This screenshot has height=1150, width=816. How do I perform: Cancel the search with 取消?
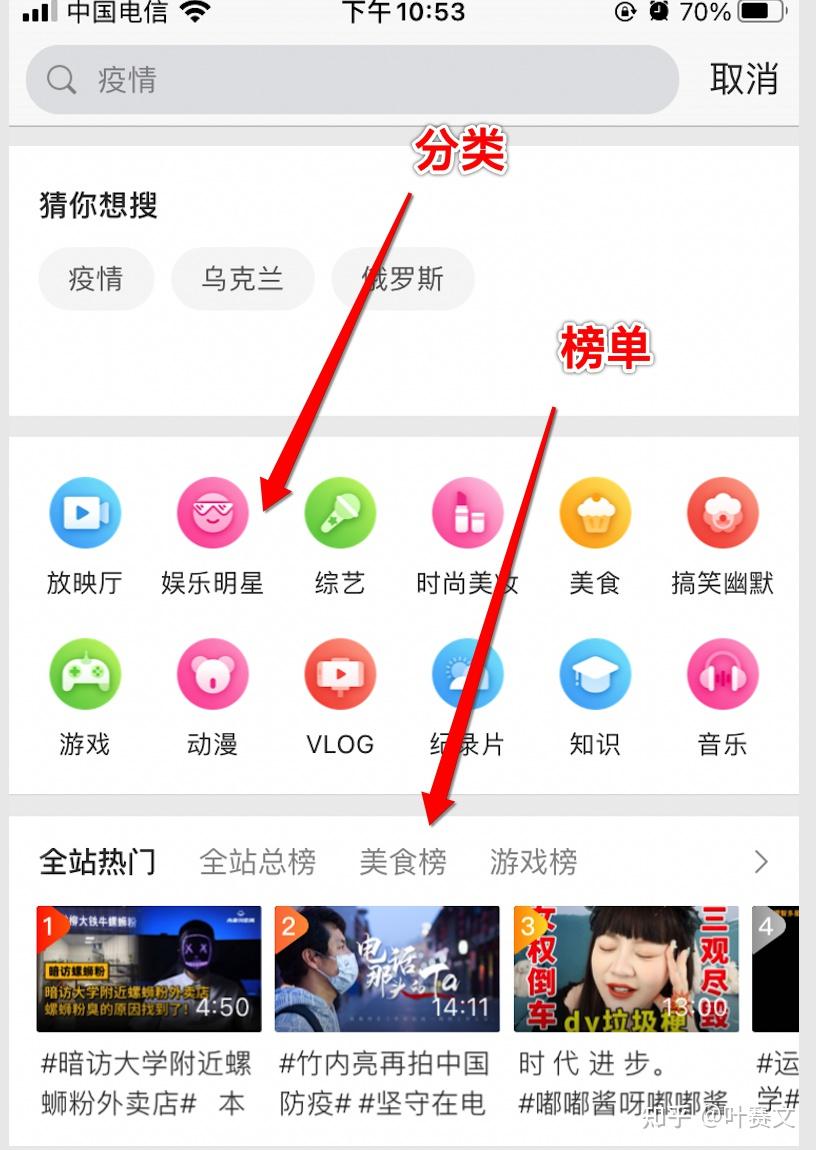pyautogui.click(x=743, y=79)
